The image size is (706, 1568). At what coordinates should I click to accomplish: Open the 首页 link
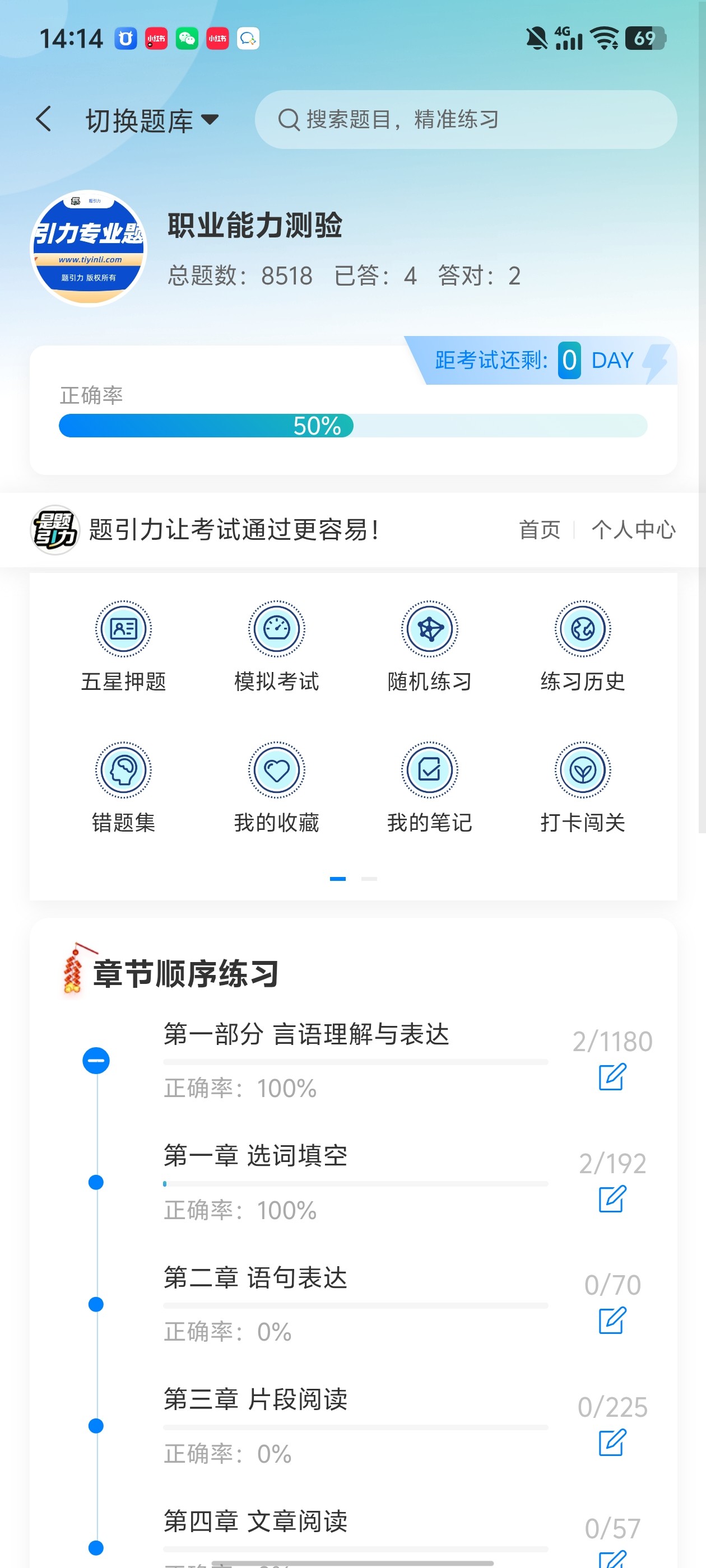(x=539, y=530)
